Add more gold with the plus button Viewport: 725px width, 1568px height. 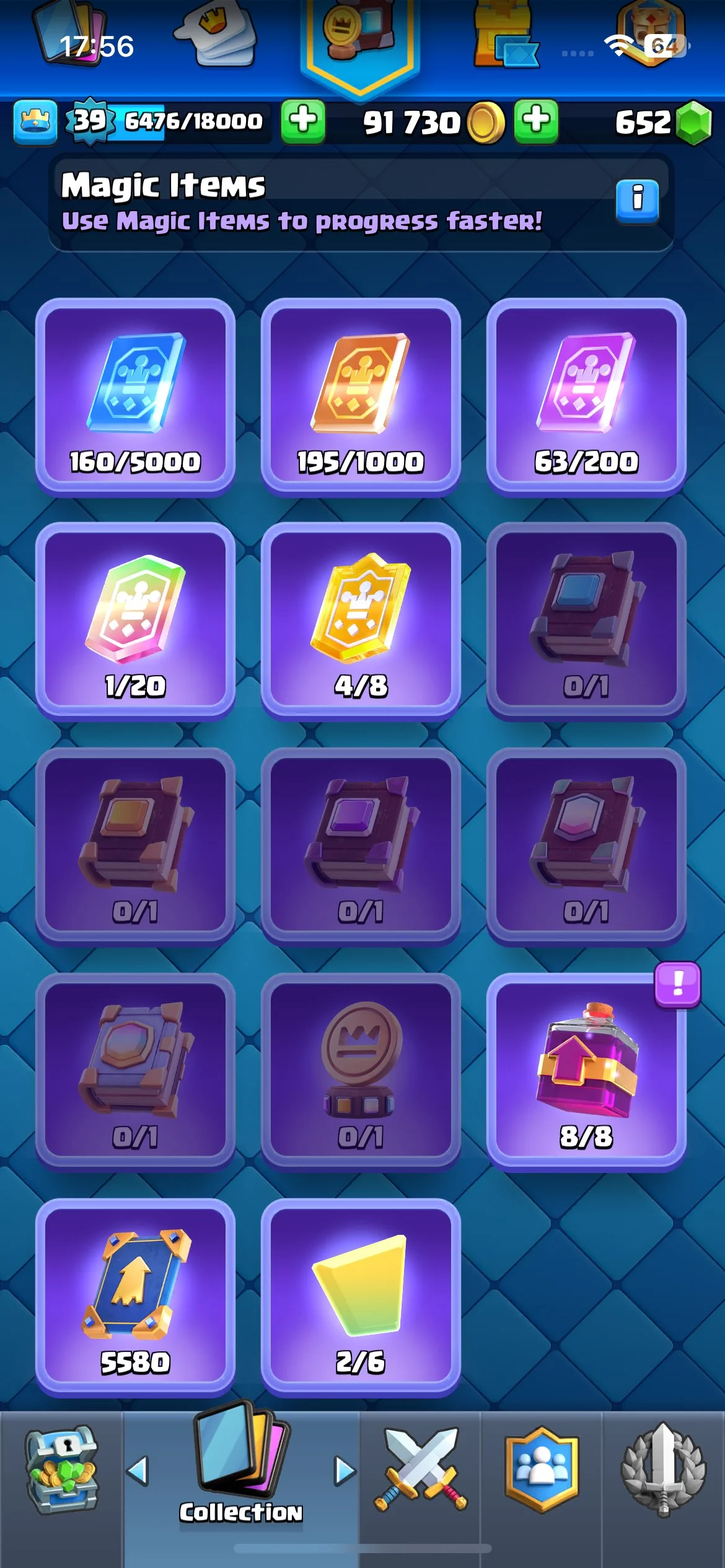pyautogui.click(x=536, y=121)
